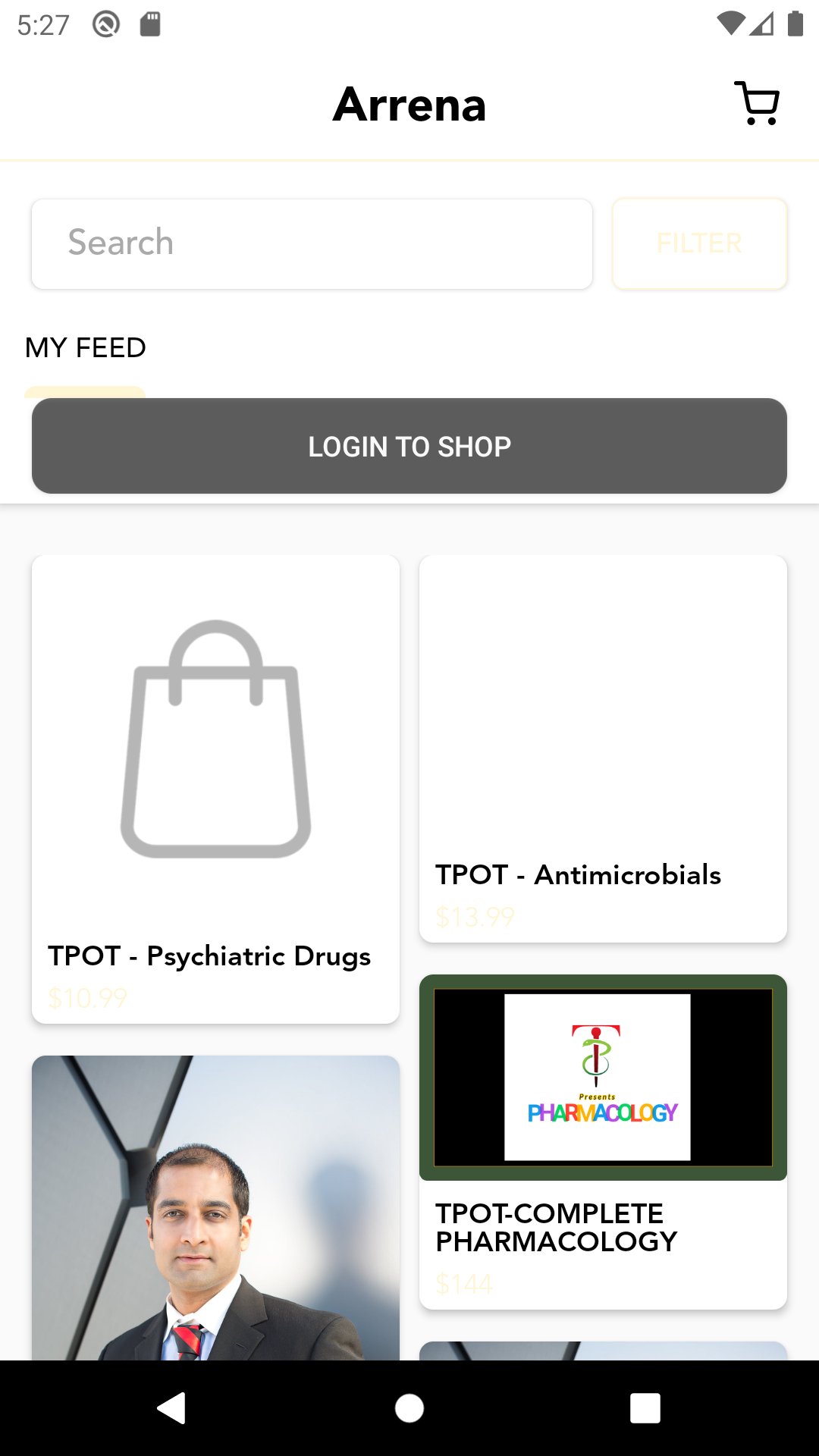Tap the Search field
Screen dimensions: 819x1456
pyautogui.click(x=312, y=243)
